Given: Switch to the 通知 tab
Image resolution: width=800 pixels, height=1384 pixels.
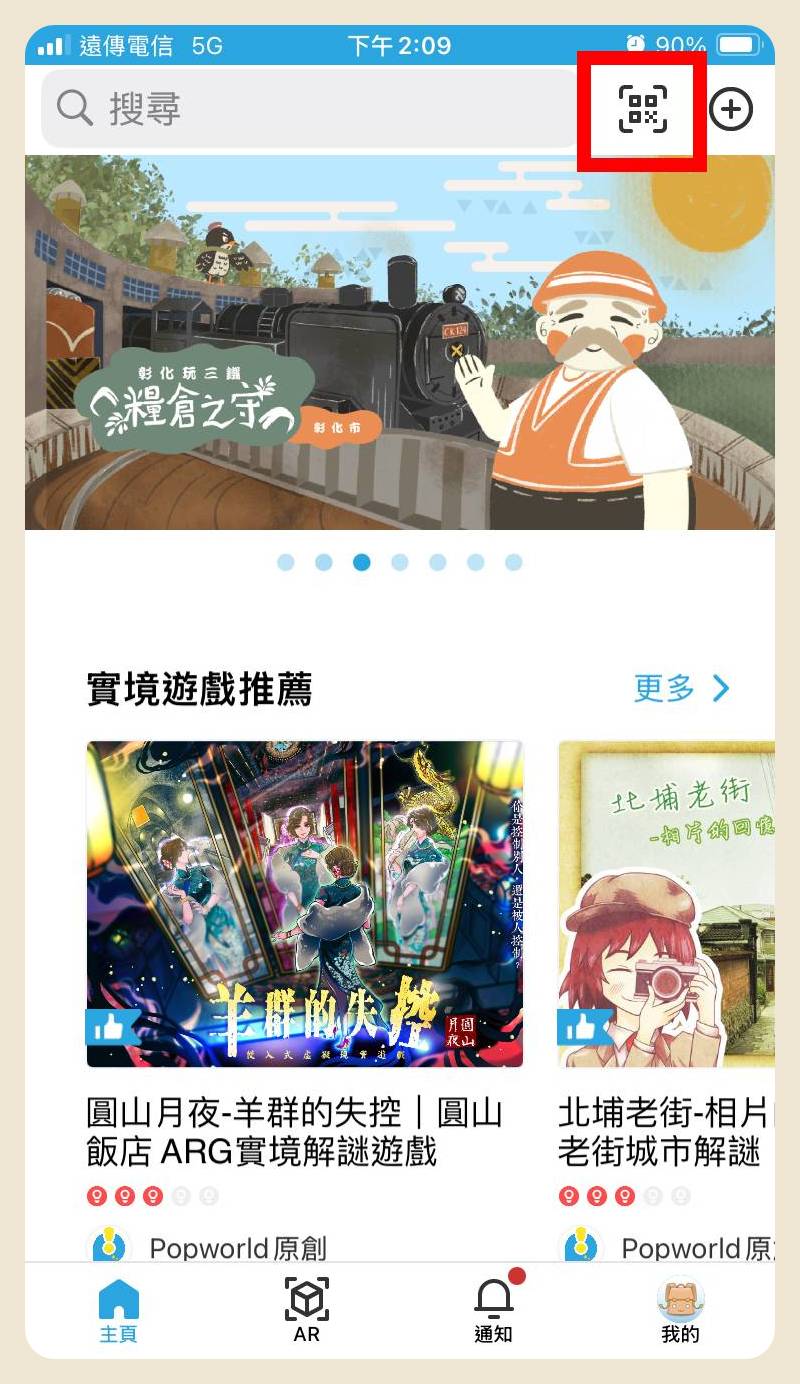Looking at the screenshot, I should click(493, 1309).
